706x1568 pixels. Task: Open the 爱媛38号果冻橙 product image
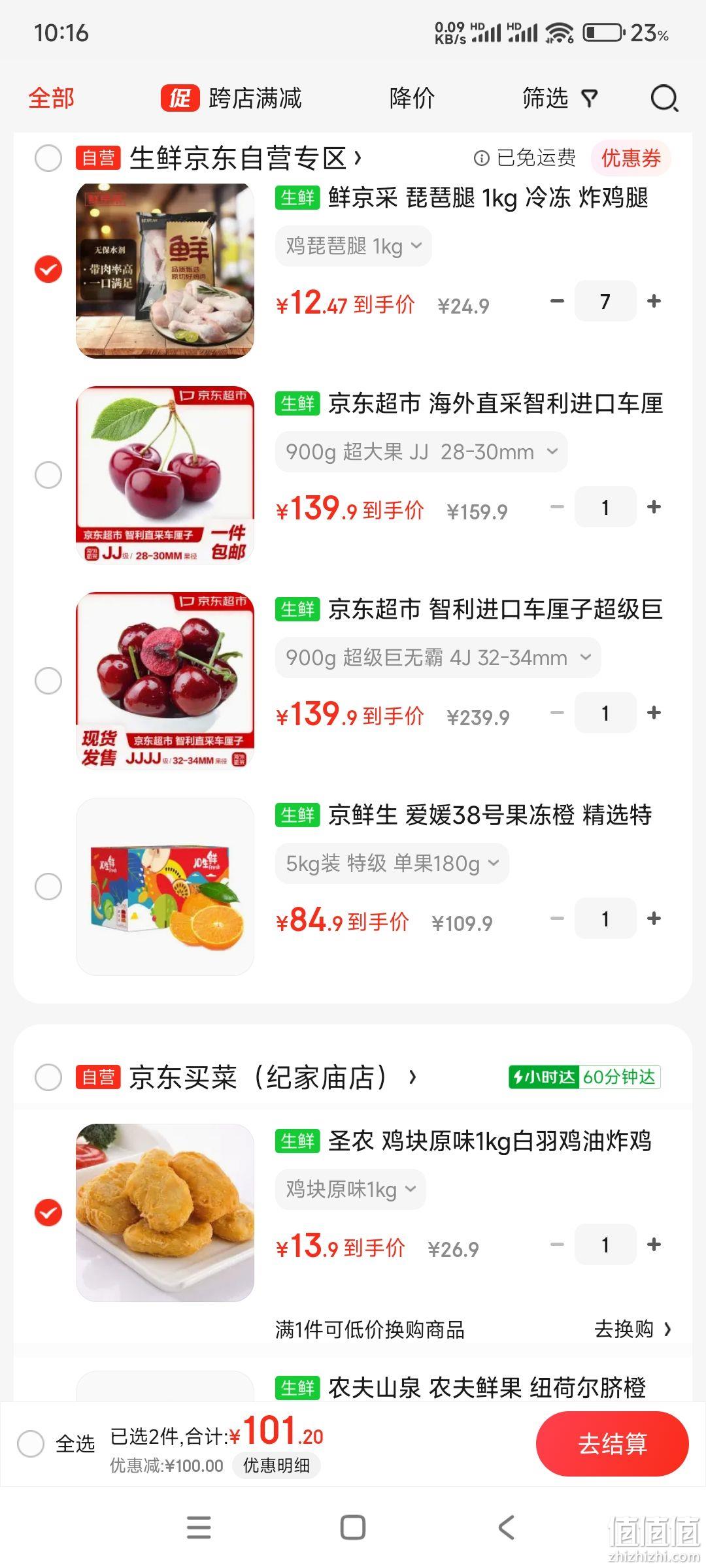pos(165,887)
